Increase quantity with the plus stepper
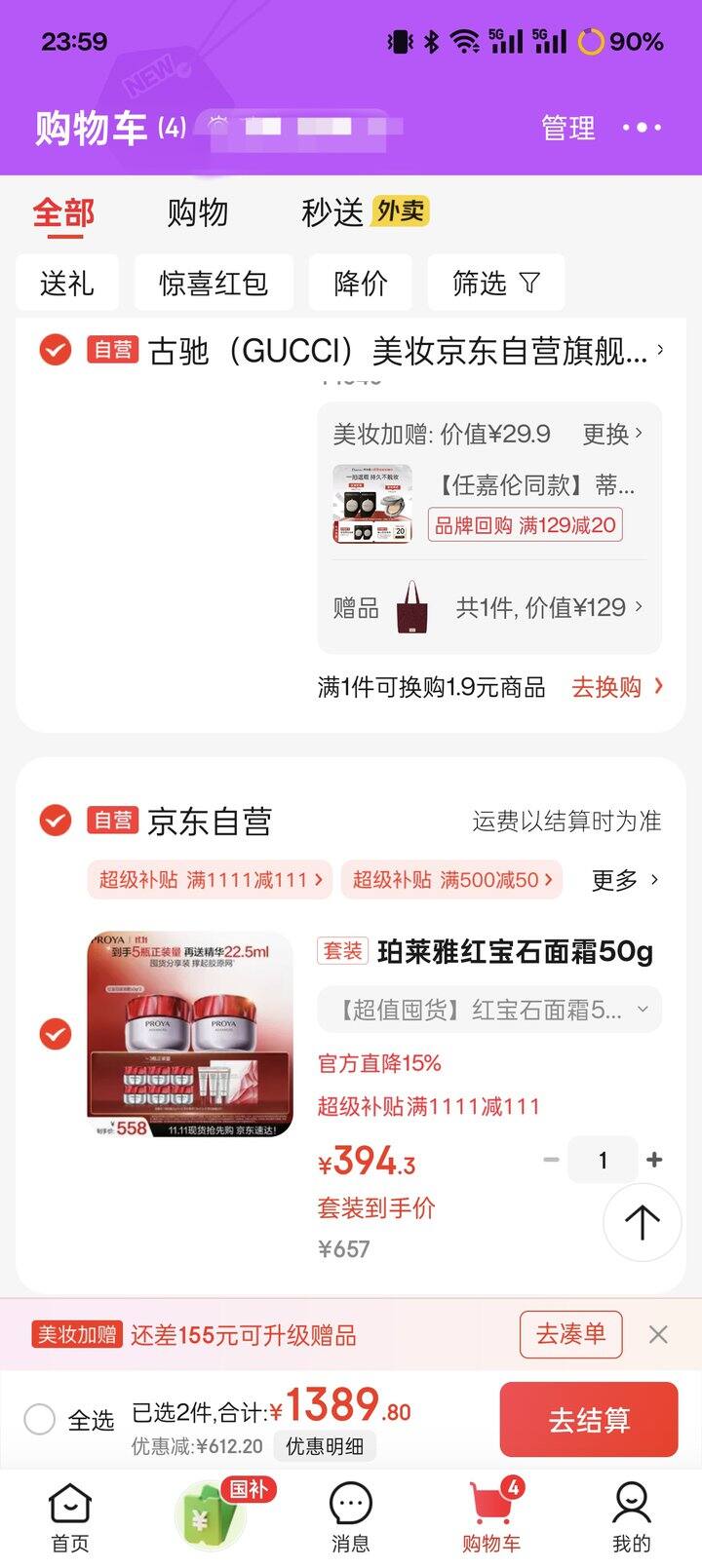Screen dimensions: 702x1568 [x=654, y=1160]
